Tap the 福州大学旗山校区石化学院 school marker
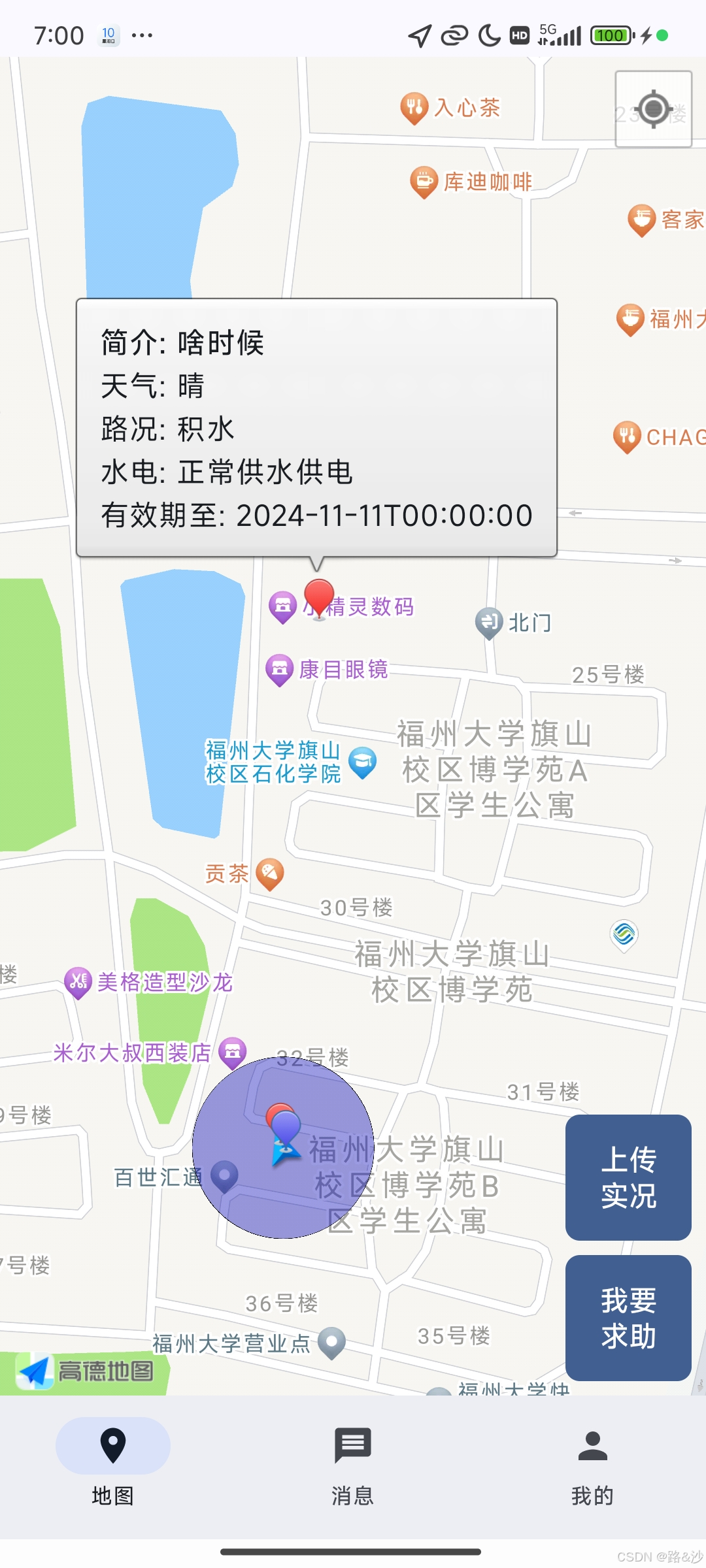Image resolution: width=706 pixels, height=1568 pixels. 361,760
